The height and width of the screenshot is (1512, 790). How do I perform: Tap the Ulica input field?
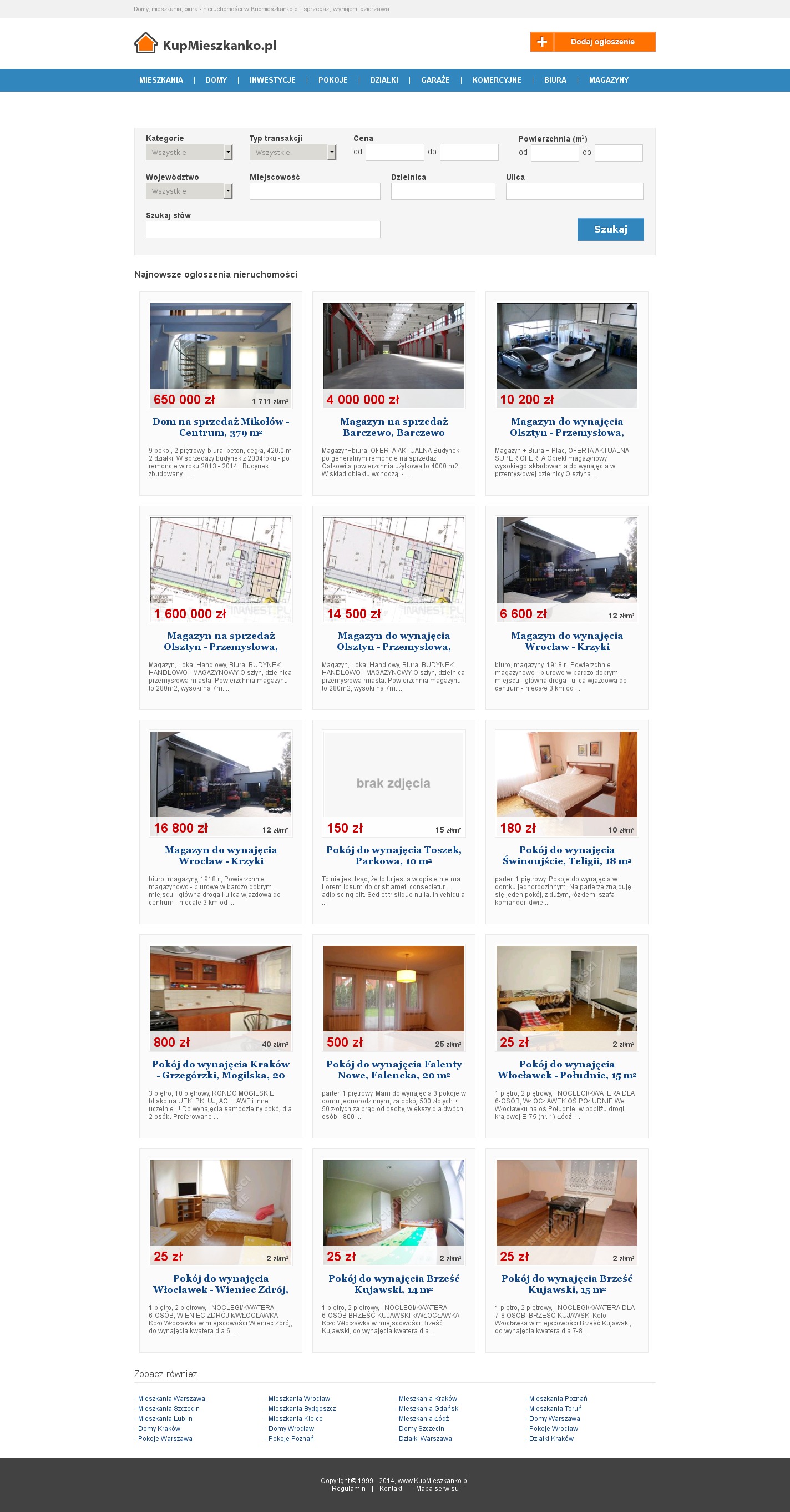574,191
